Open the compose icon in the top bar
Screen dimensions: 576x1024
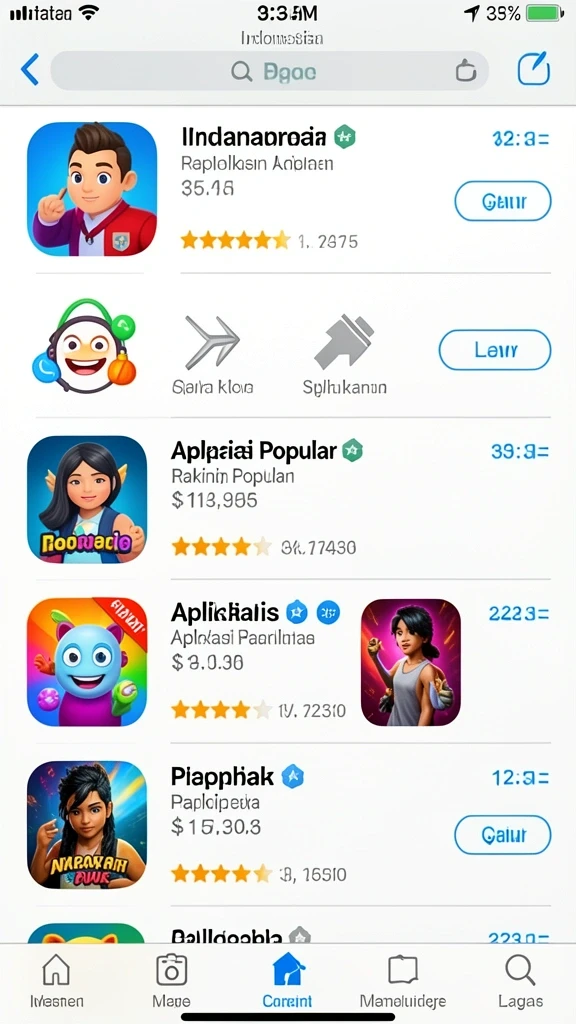[x=534, y=69]
